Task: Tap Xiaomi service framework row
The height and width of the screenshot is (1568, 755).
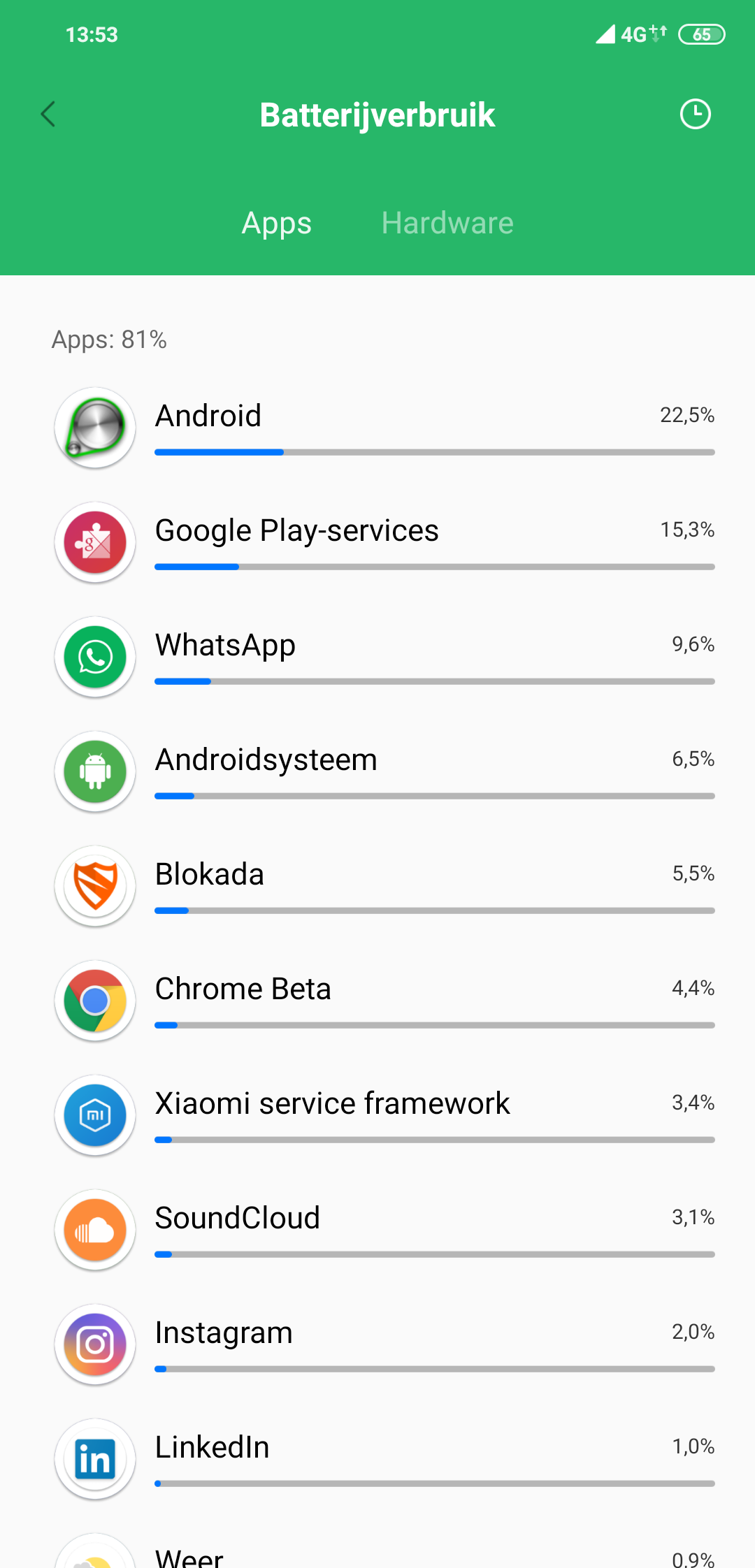Action: [x=377, y=1115]
